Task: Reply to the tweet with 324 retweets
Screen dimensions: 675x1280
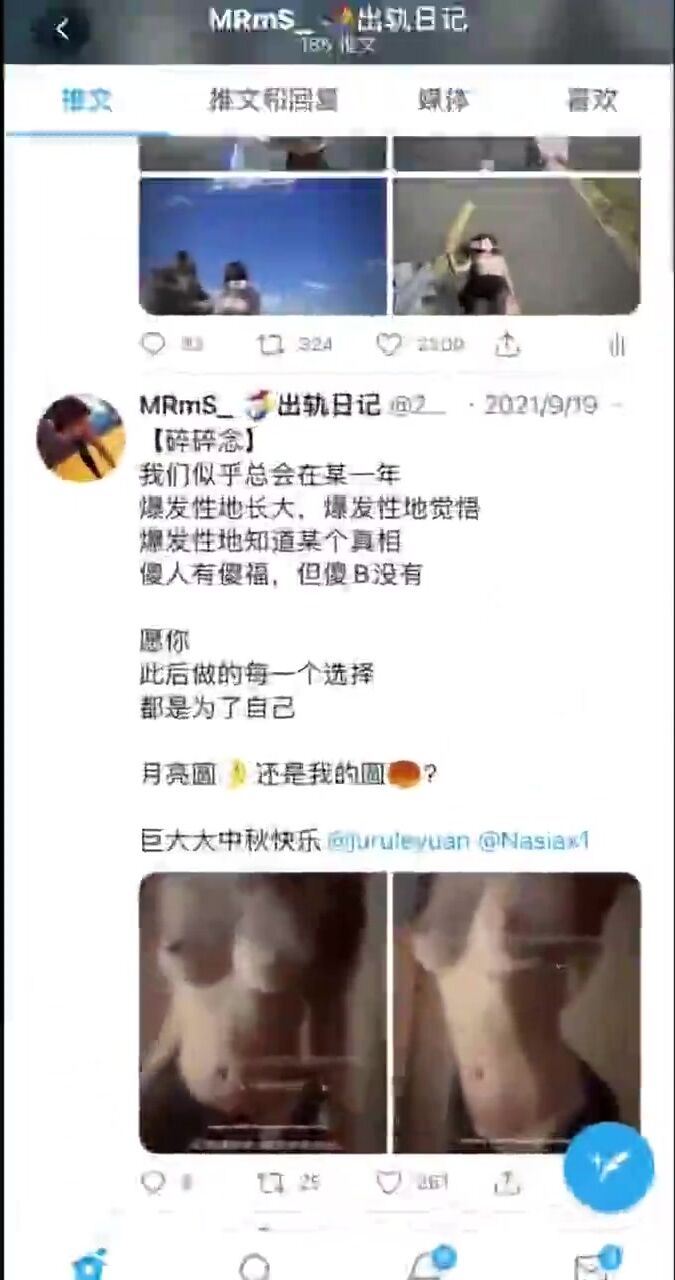Action: (x=153, y=345)
